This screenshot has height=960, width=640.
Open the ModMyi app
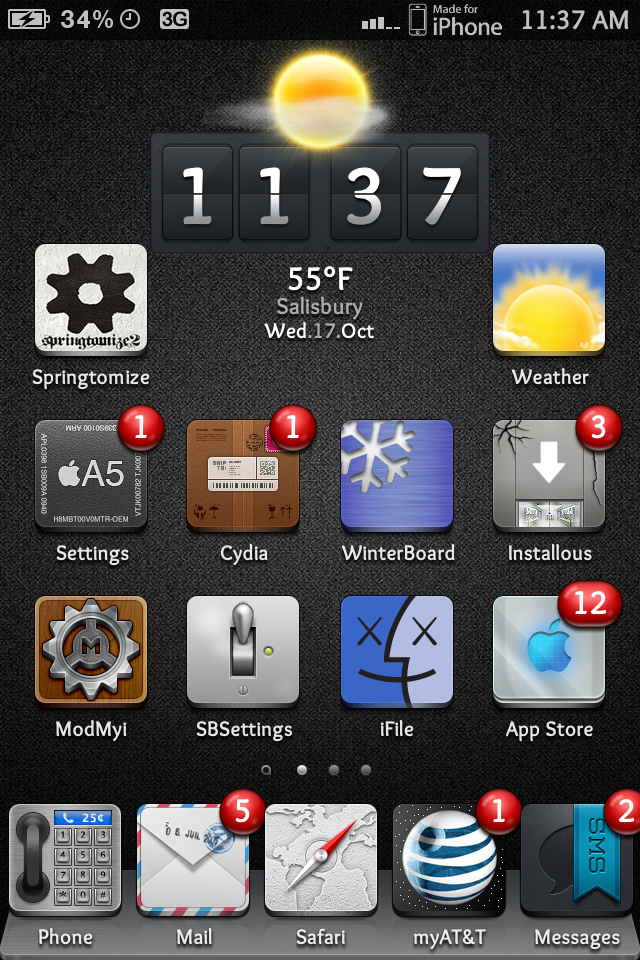(x=91, y=652)
